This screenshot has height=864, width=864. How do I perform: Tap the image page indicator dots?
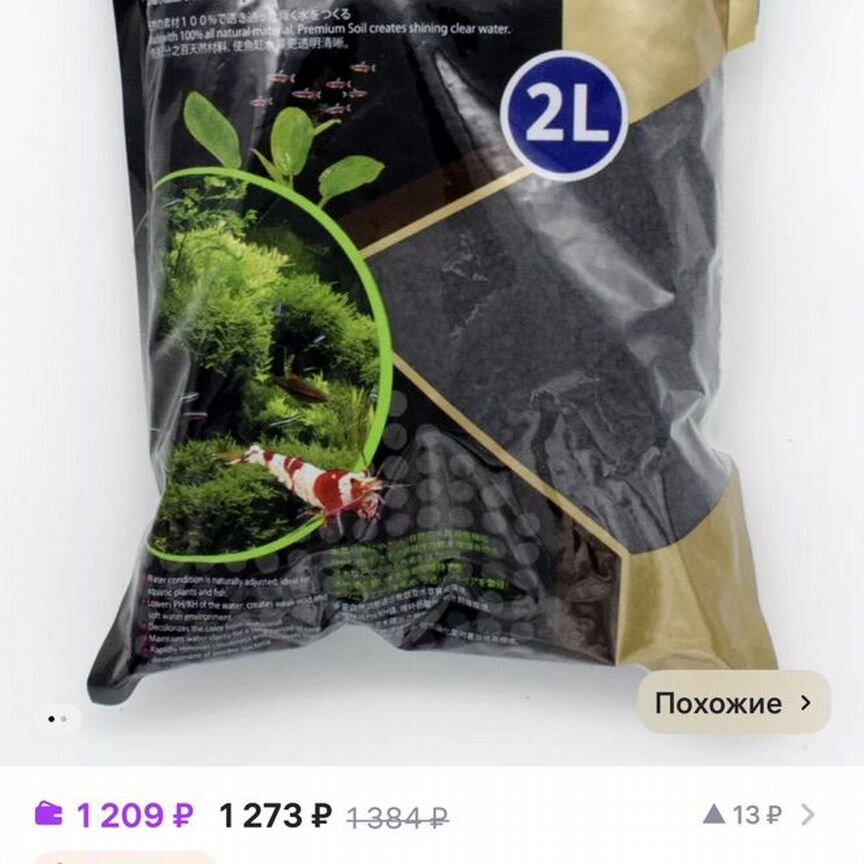coord(57,718)
